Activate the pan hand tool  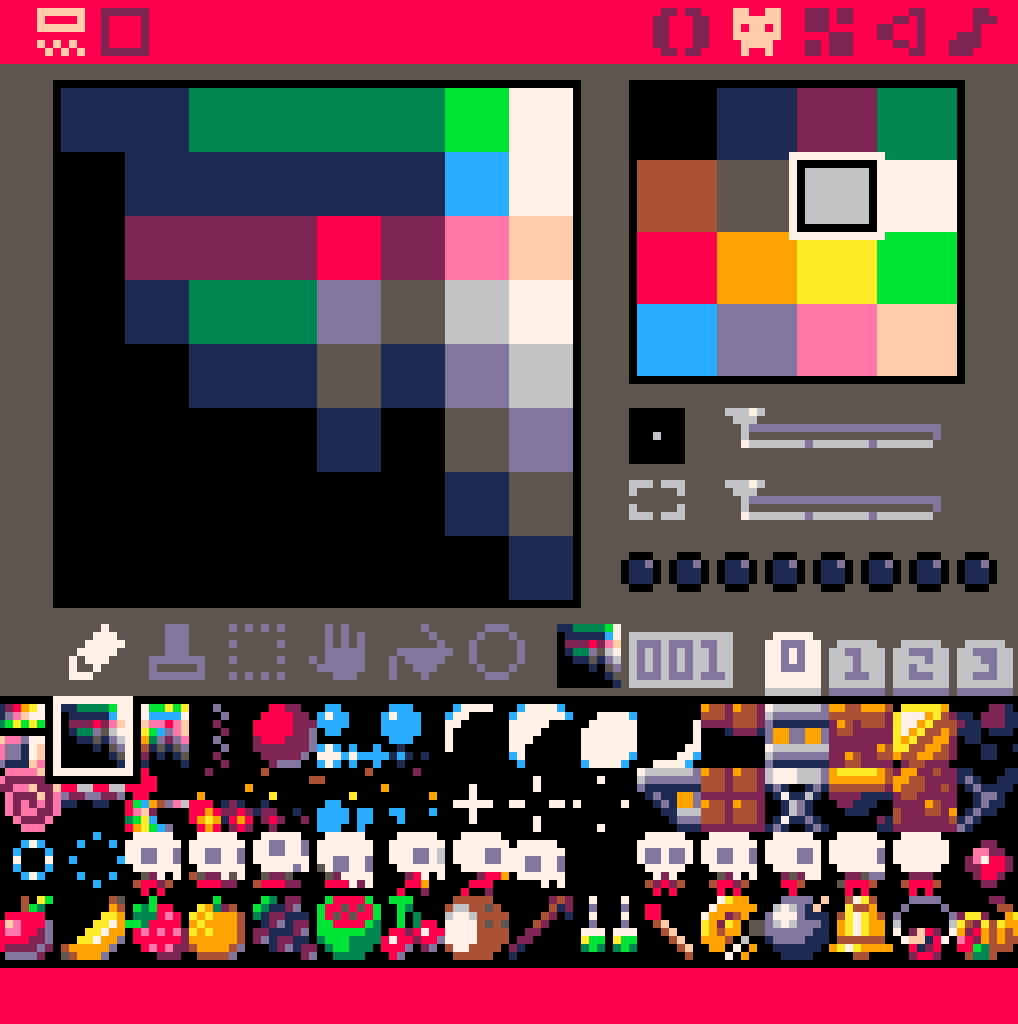click(337, 653)
